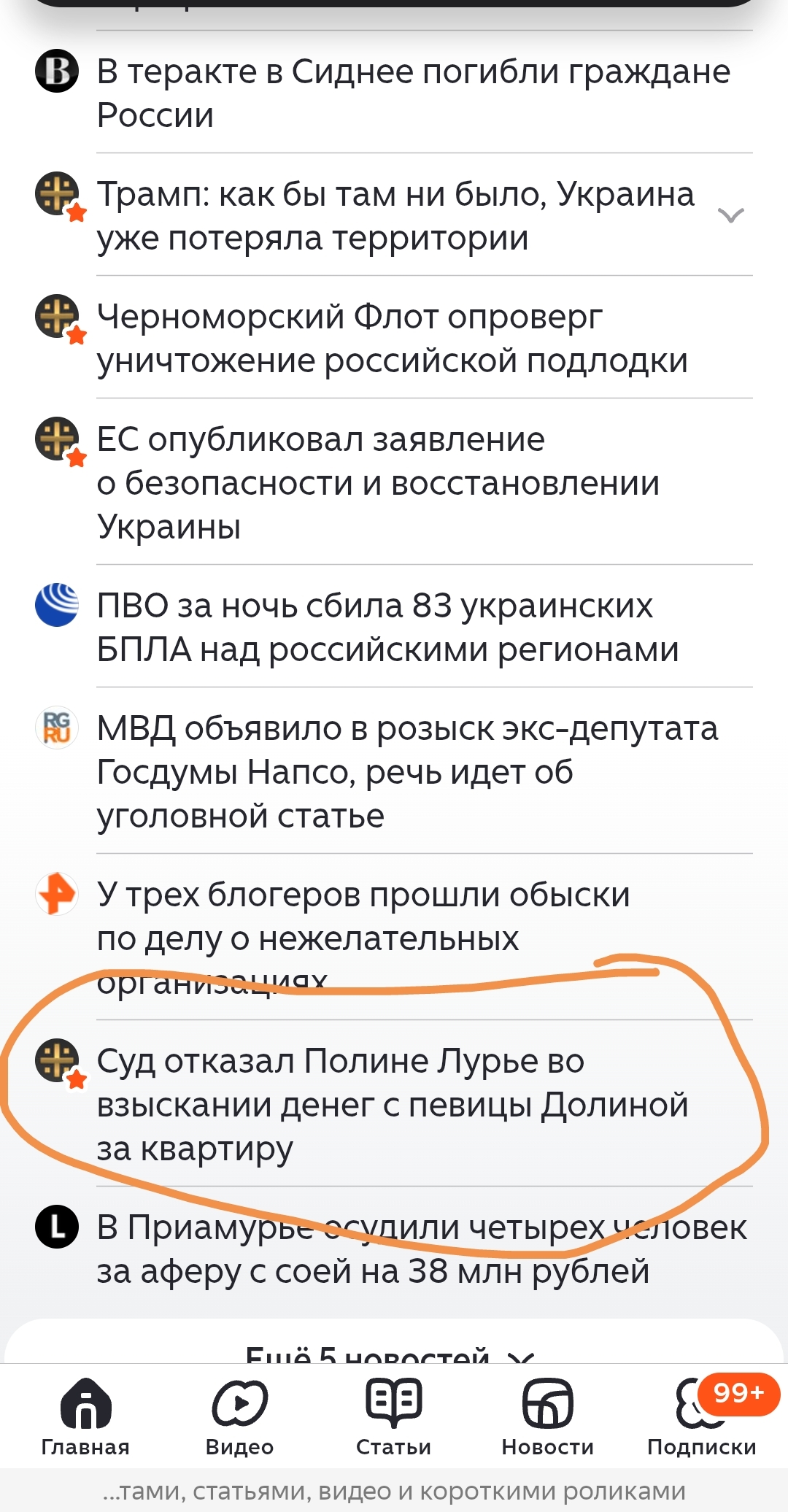Open Trump's statement on Ukraine territories
Viewport: 788px width, 1512px height.
[x=395, y=215]
